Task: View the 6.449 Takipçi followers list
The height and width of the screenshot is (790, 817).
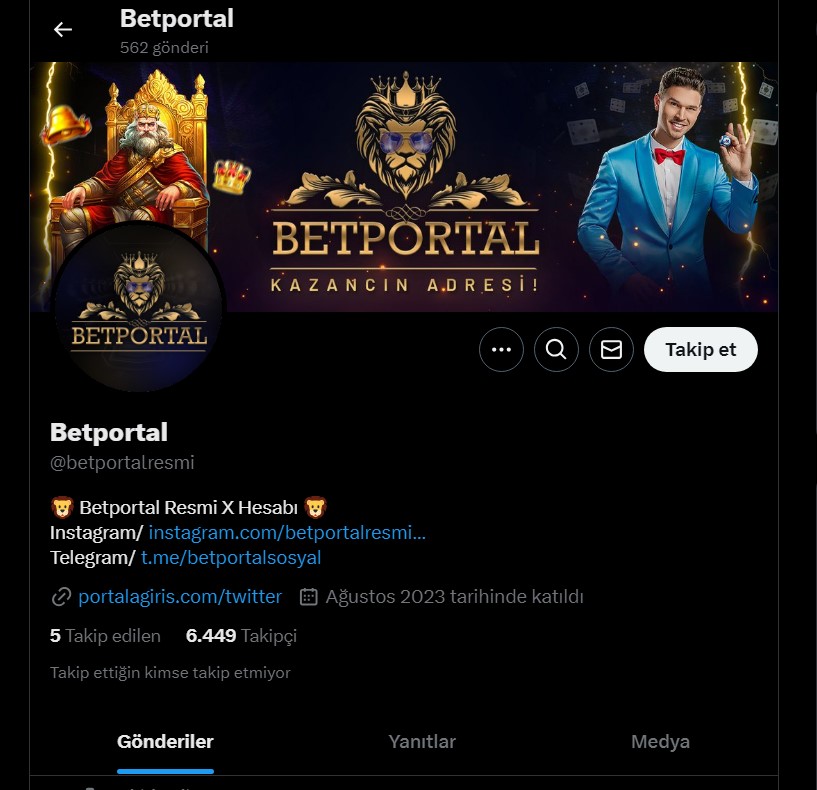Action: click(x=241, y=636)
